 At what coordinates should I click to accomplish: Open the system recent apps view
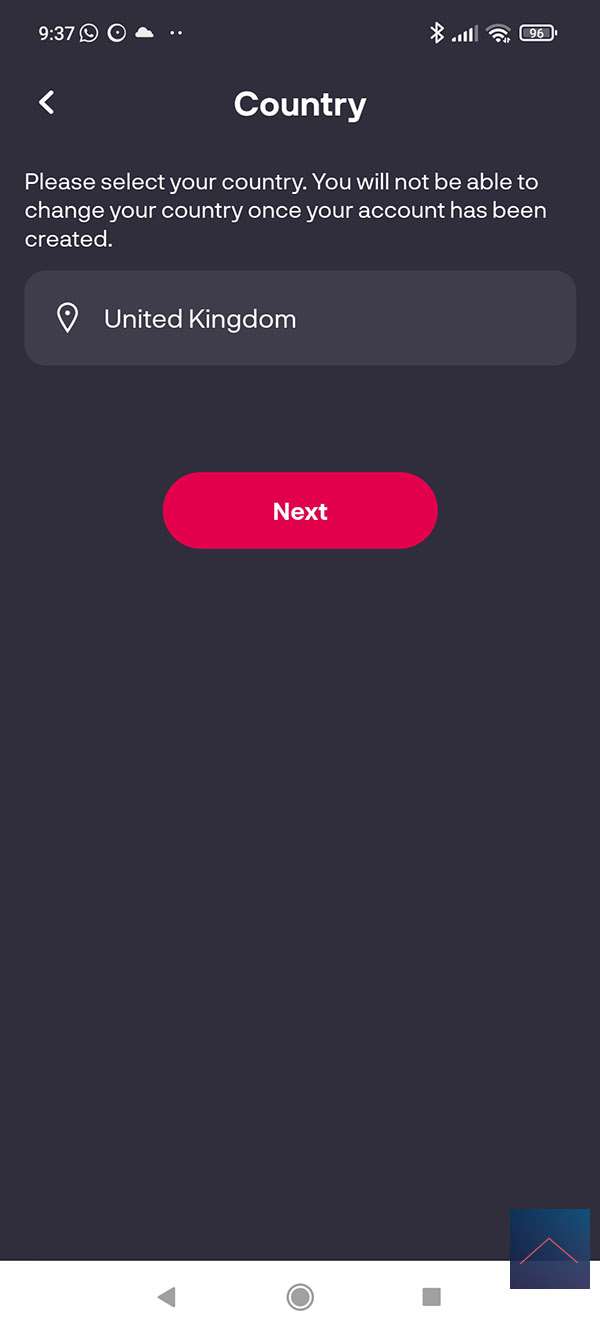pyautogui.click(x=432, y=1297)
